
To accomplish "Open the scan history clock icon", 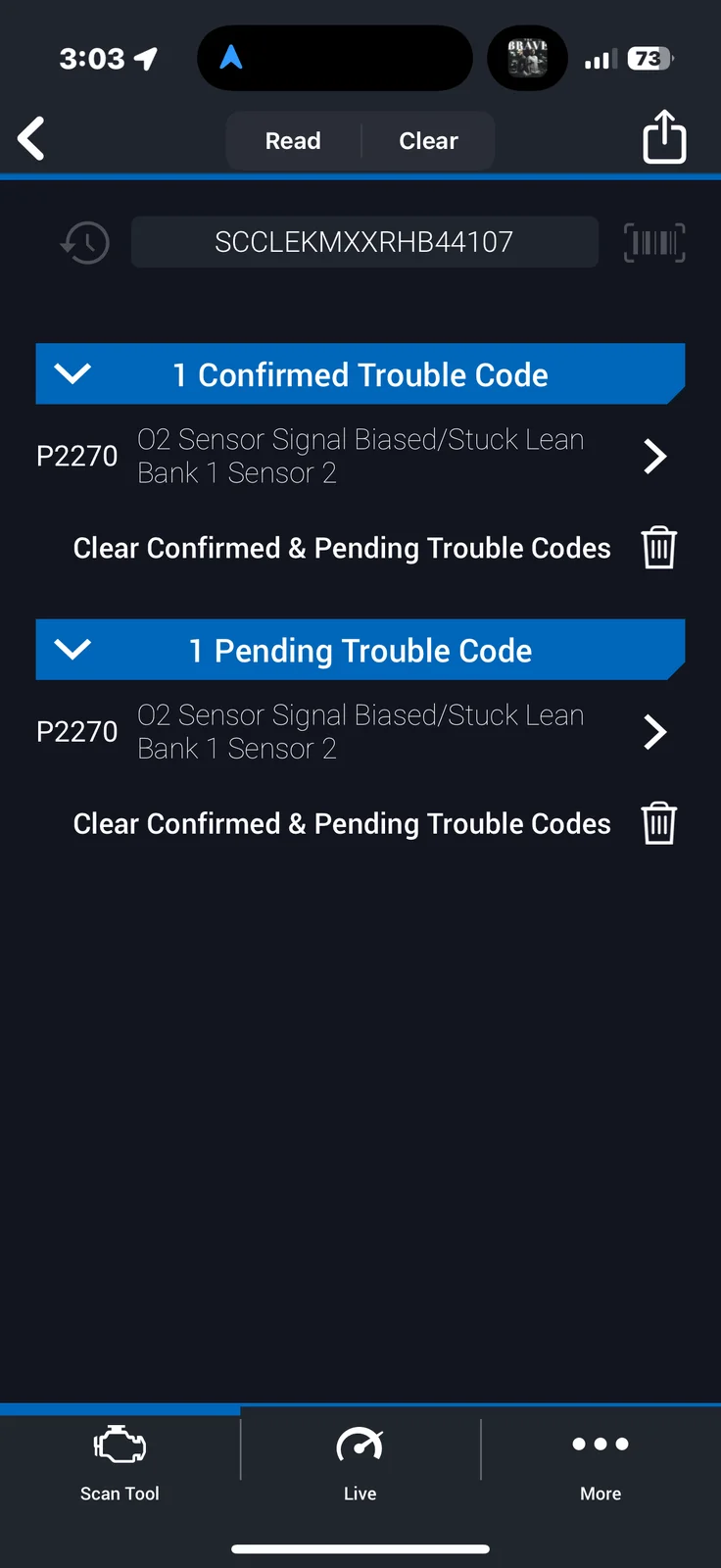I will 85,242.
